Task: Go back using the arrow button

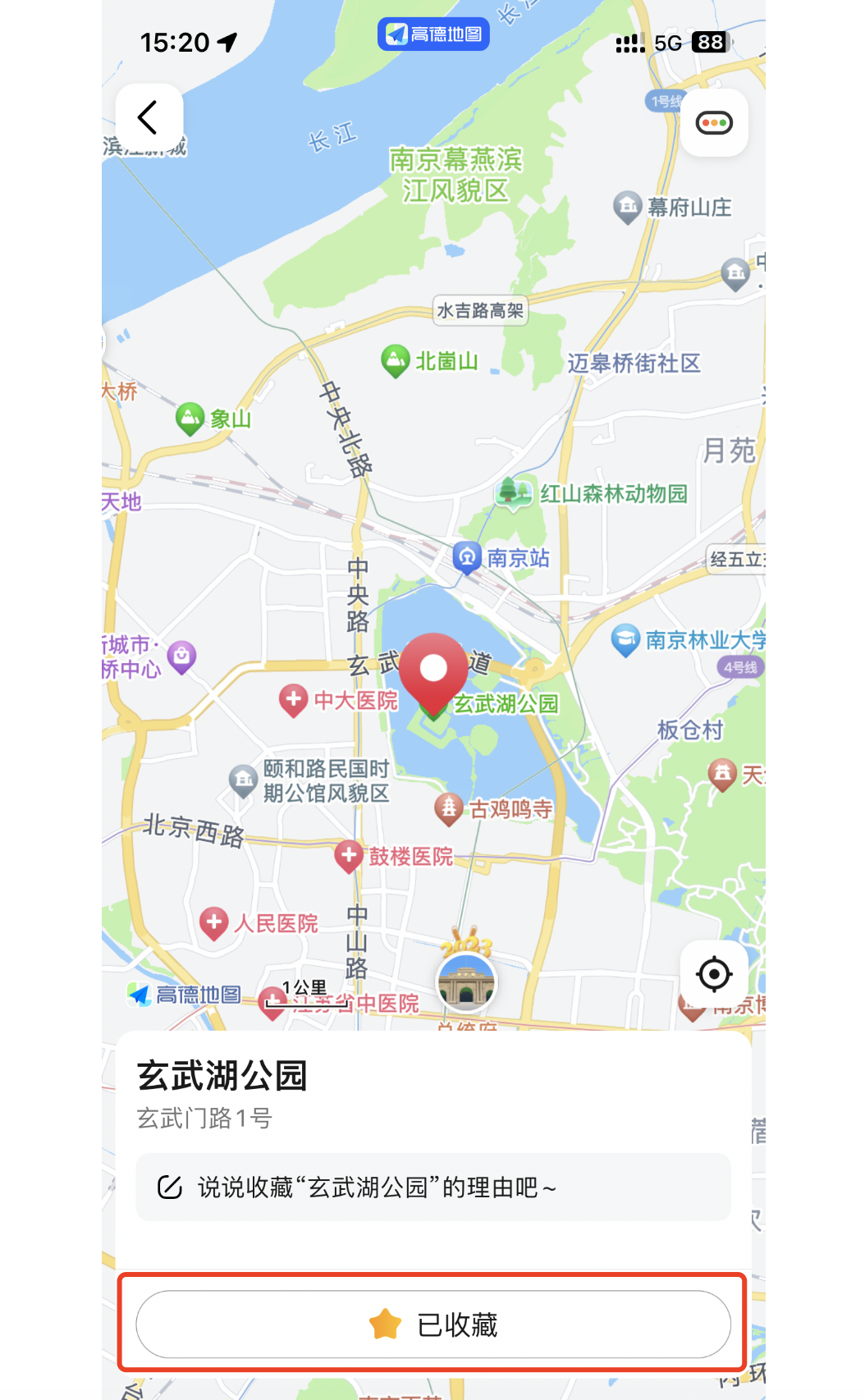Action: [149, 117]
